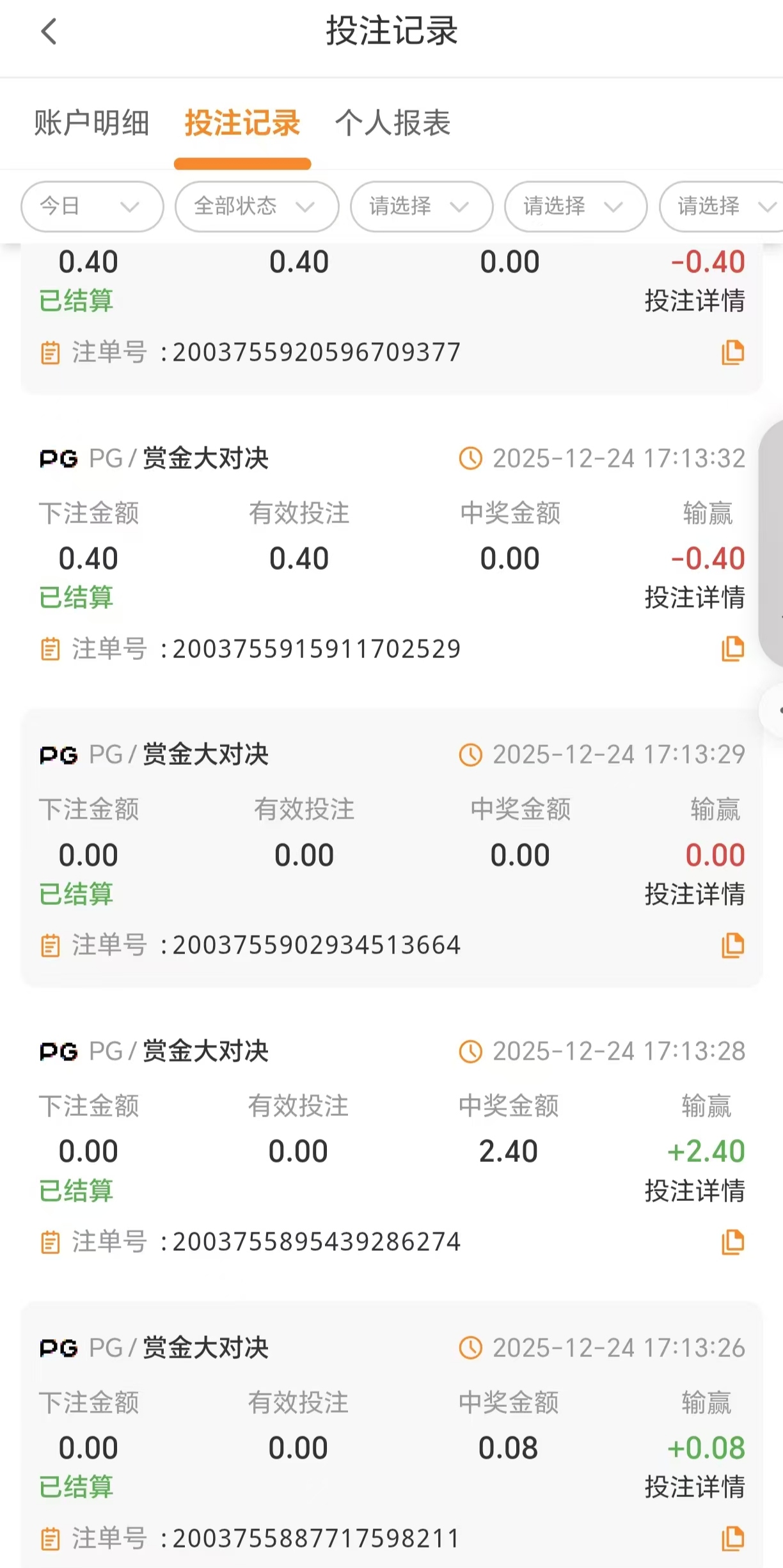View 投注详情 for the 17:13:29 record

(x=694, y=894)
